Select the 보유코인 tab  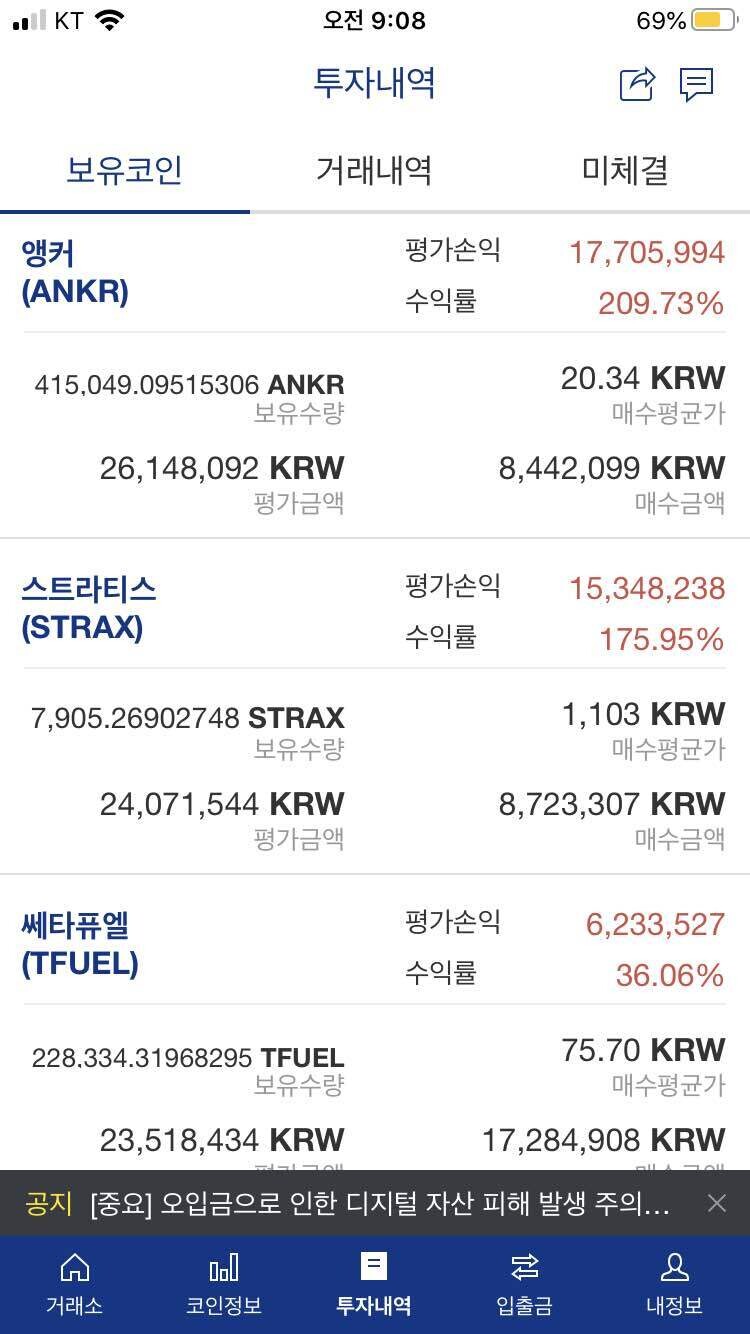[x=124, y=171]
